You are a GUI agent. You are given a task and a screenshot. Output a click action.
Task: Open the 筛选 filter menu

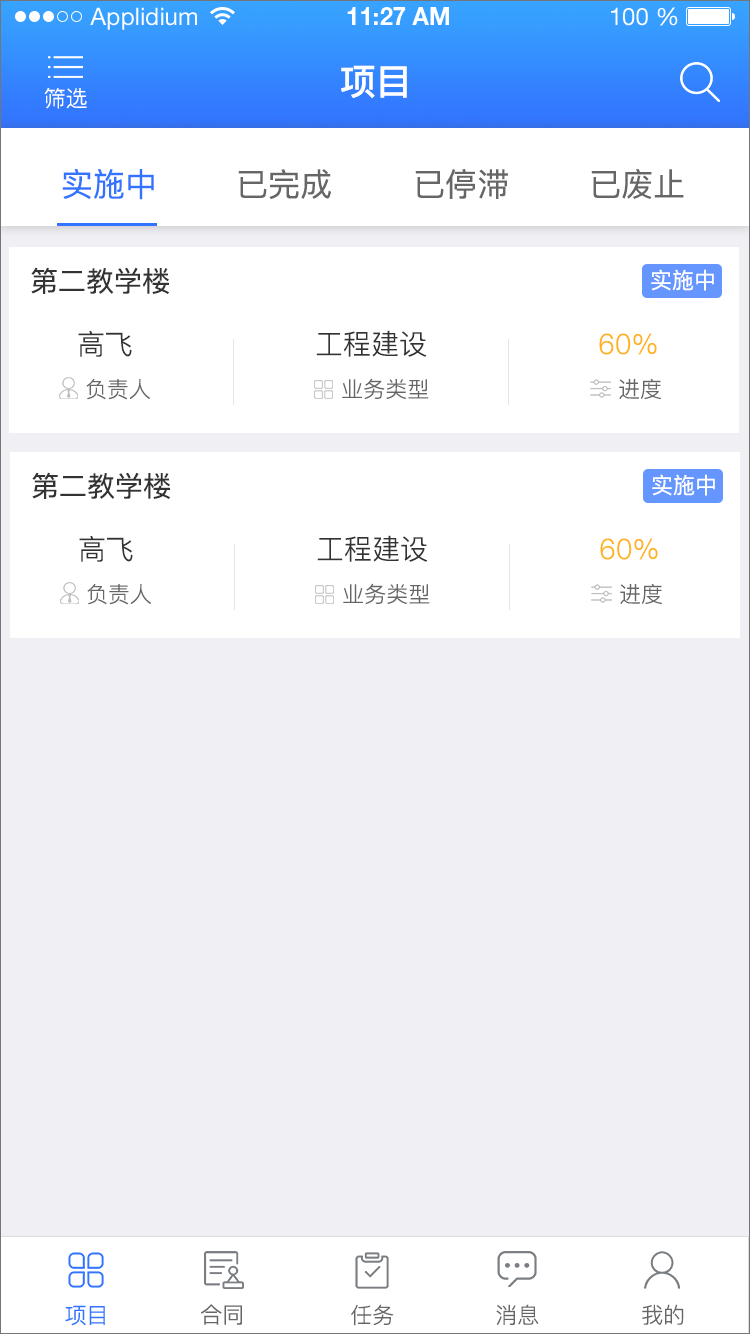pos(66,82)
